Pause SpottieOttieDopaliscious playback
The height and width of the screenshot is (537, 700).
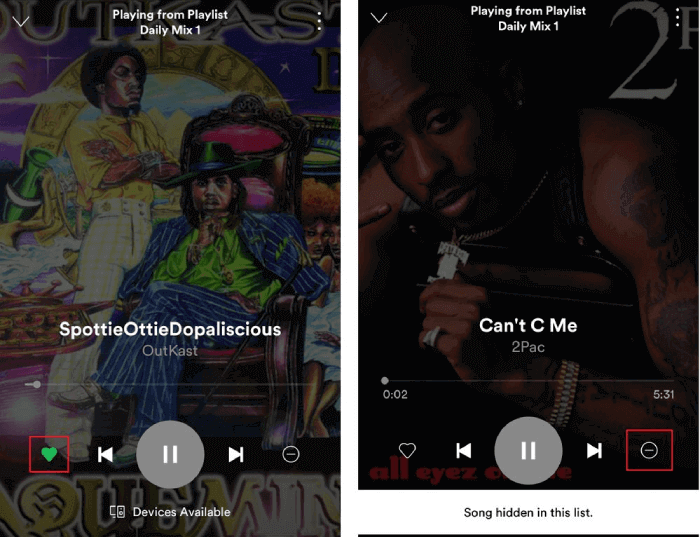point(170,454)
